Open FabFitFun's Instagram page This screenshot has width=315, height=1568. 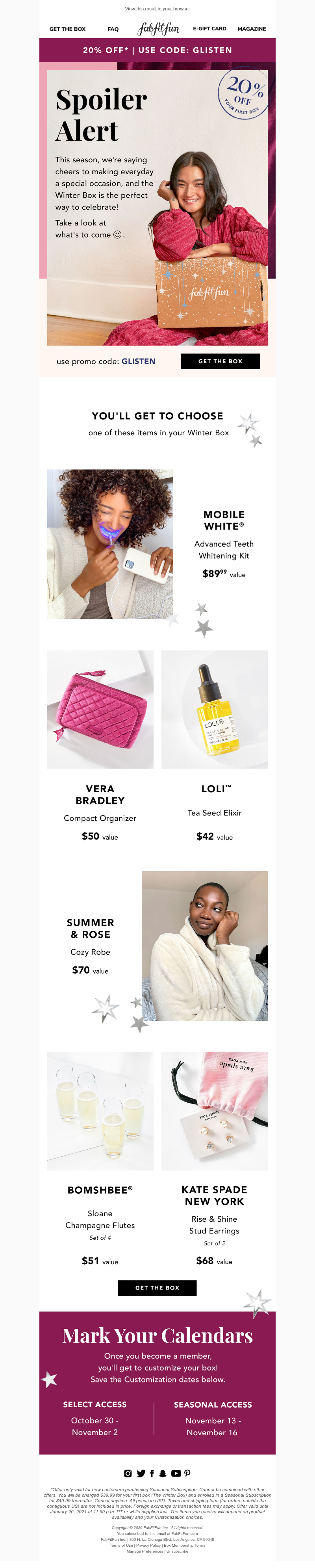pyautogui.click(x=128, y=1473)
